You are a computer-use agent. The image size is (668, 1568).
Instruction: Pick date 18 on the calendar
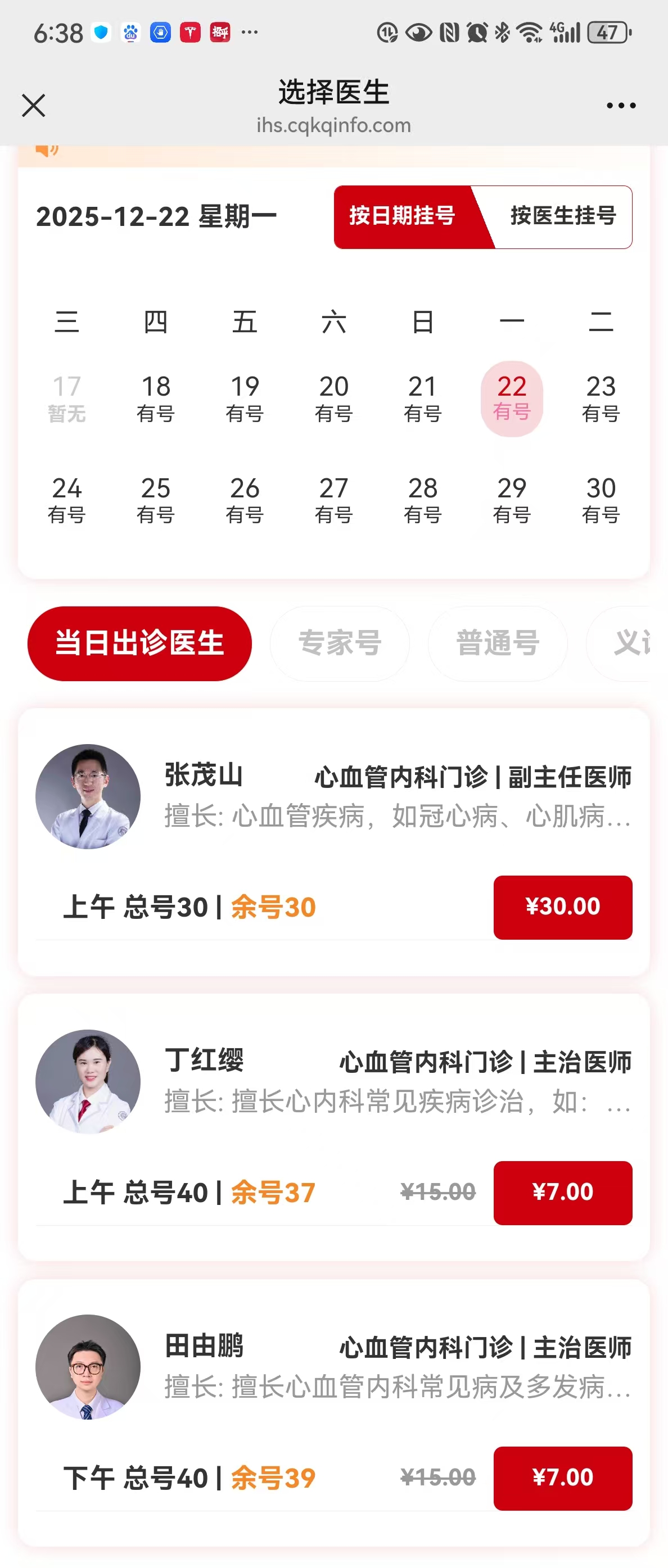(156, 398)
